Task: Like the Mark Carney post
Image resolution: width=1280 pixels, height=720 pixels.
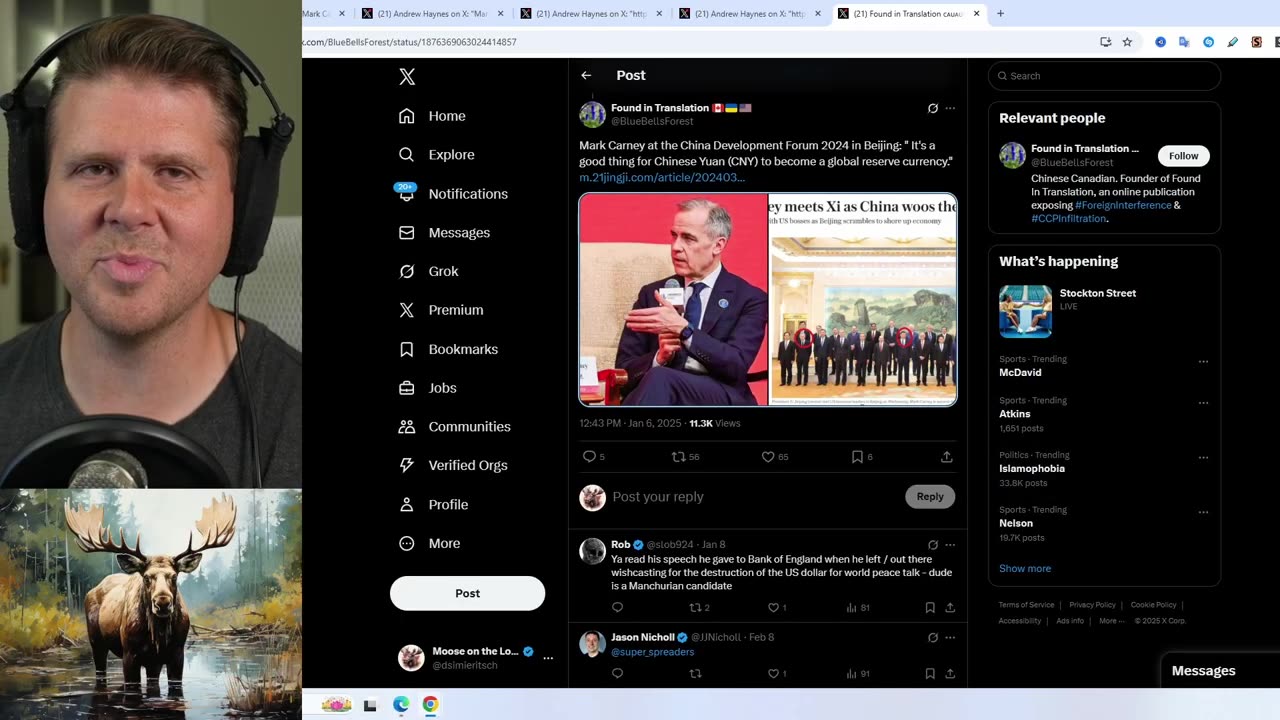Action: [x=768, y=456]
